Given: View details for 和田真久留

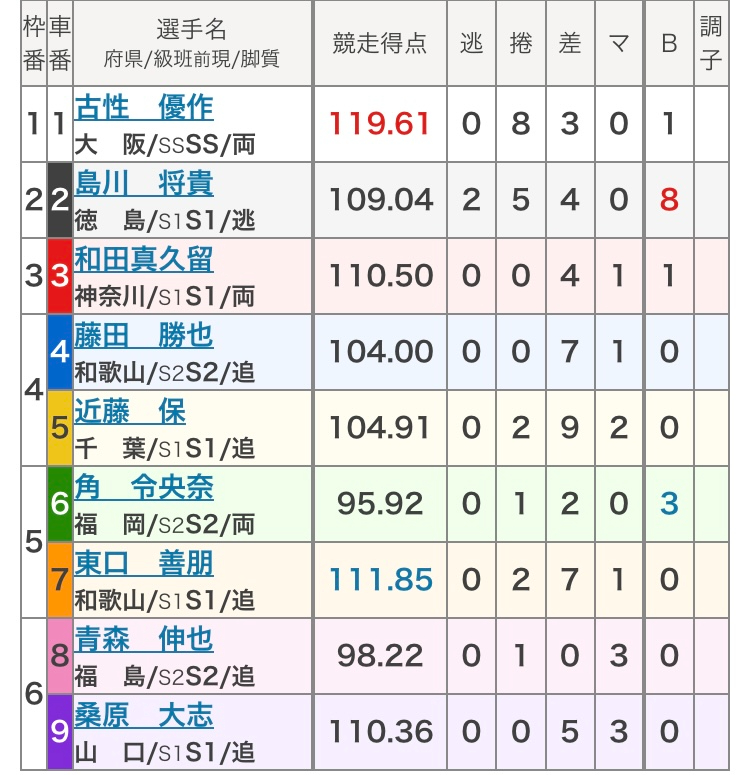Looking at the screenshot, I should (143, 259).
